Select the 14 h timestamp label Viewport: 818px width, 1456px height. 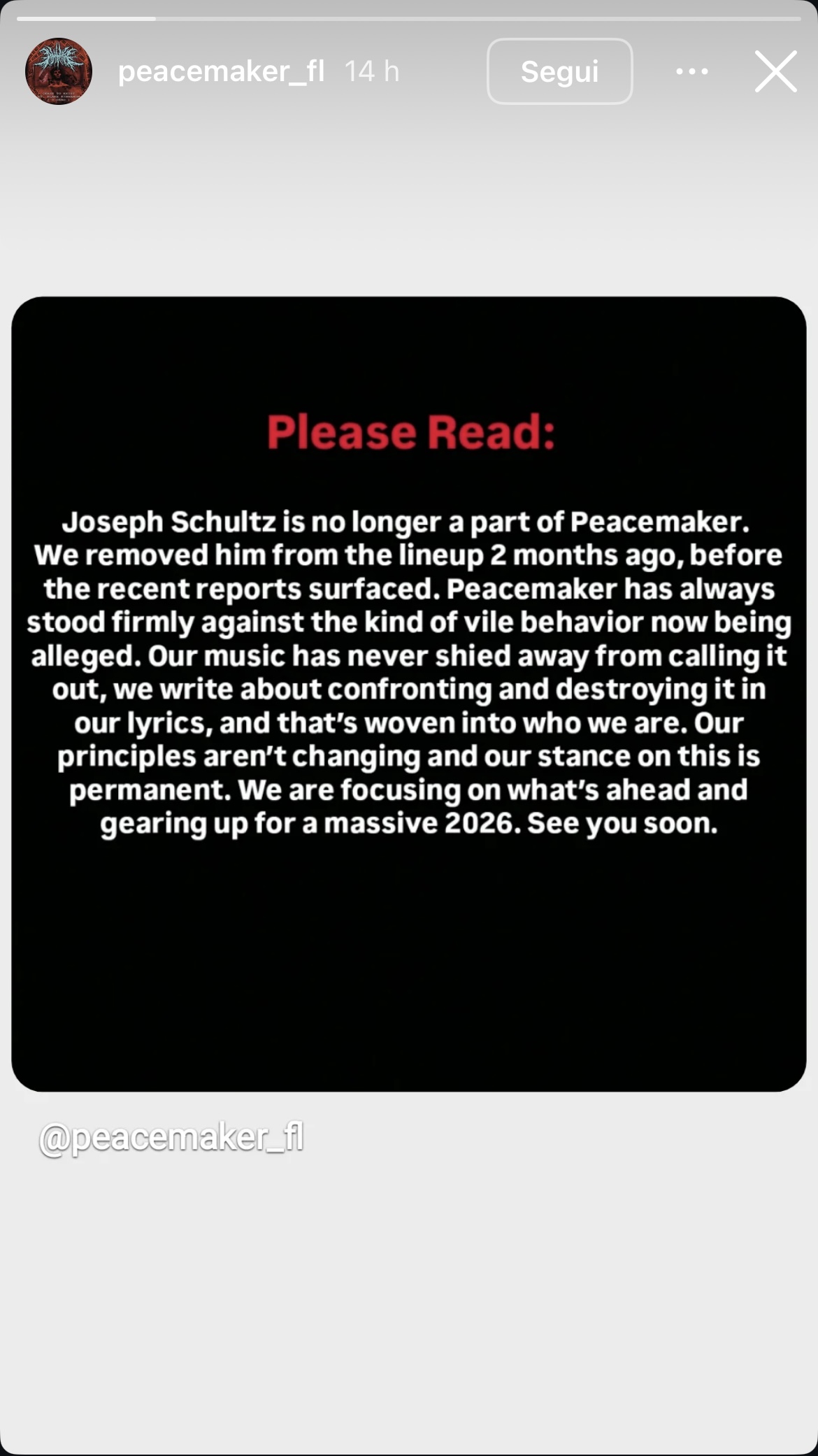coord(371,71)
